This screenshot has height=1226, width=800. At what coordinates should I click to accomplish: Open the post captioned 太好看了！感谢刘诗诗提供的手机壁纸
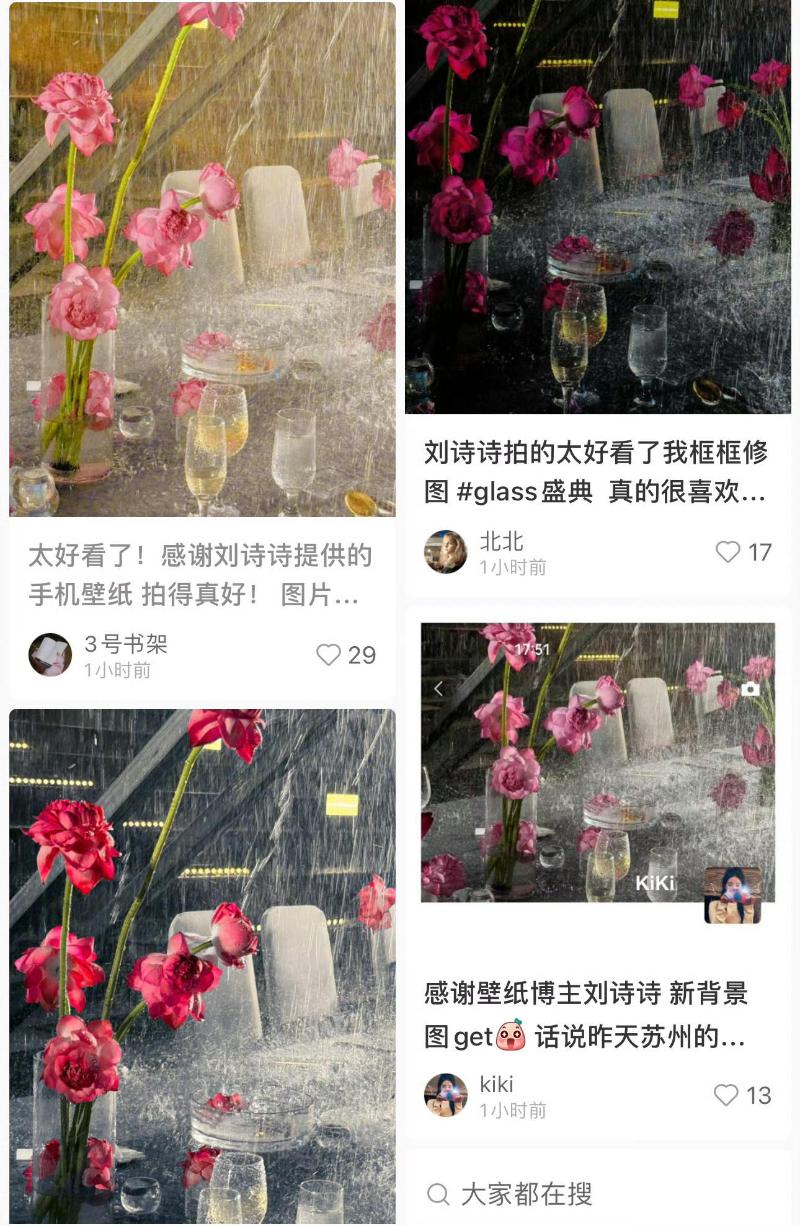coord(200,574)
